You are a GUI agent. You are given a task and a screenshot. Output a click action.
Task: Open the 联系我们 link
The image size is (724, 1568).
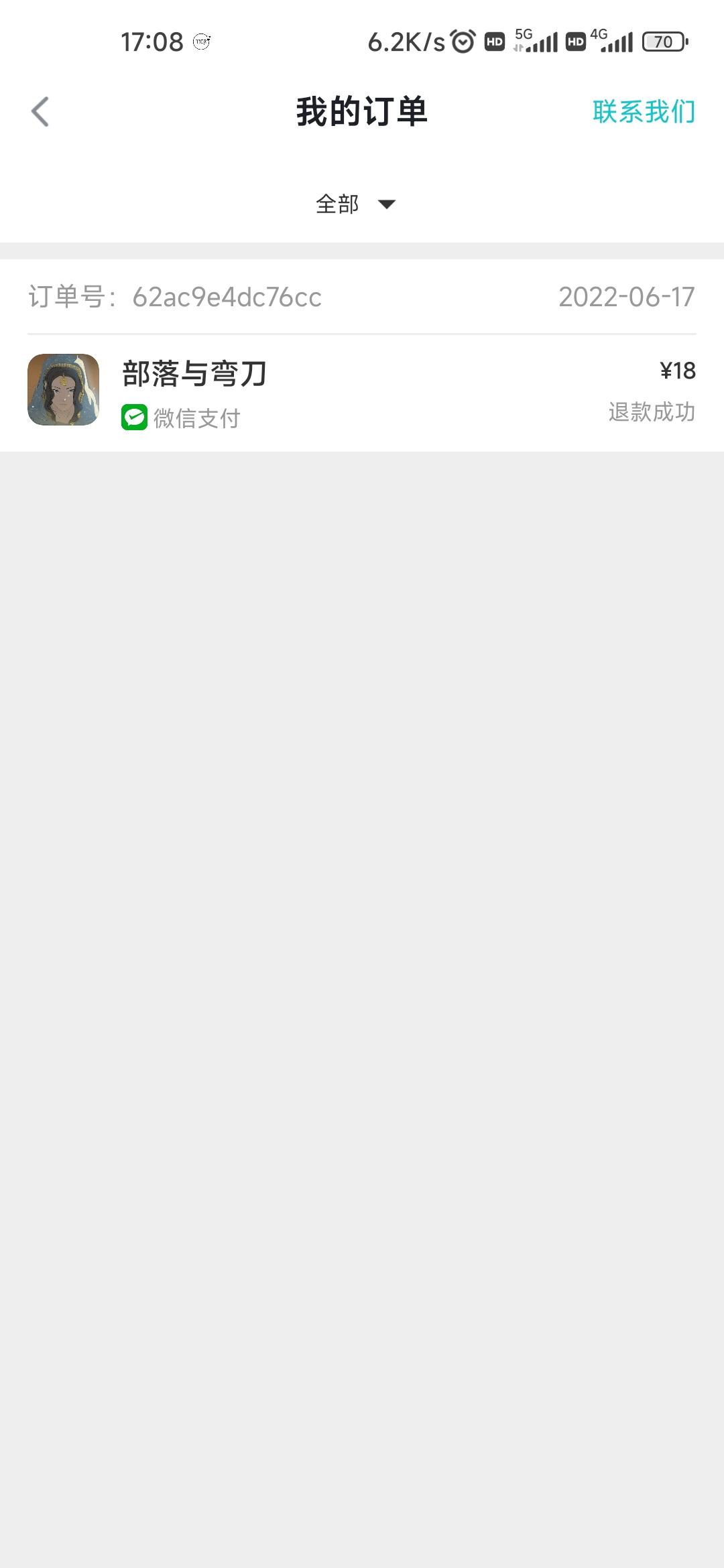(644, 111)
